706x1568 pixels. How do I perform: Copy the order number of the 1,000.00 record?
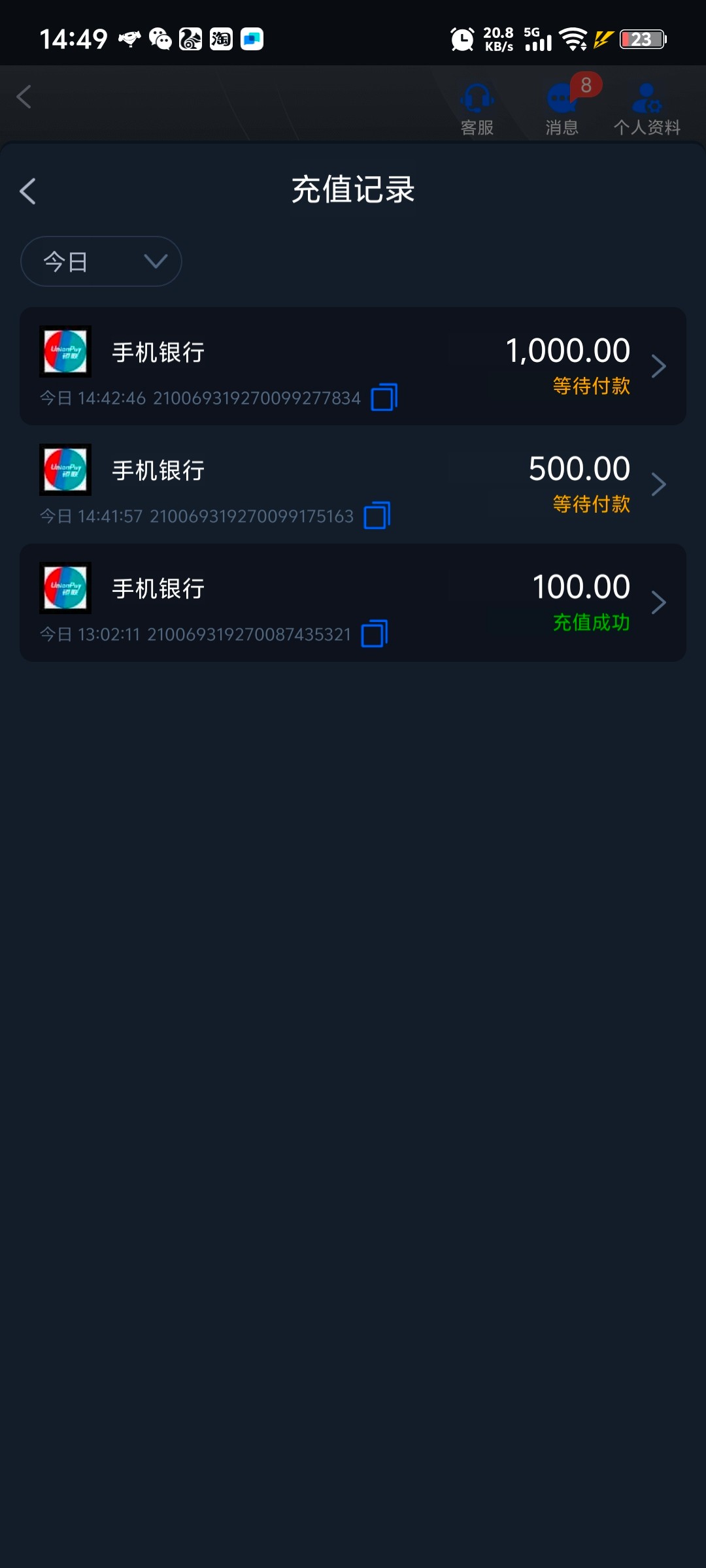point(384,397)
